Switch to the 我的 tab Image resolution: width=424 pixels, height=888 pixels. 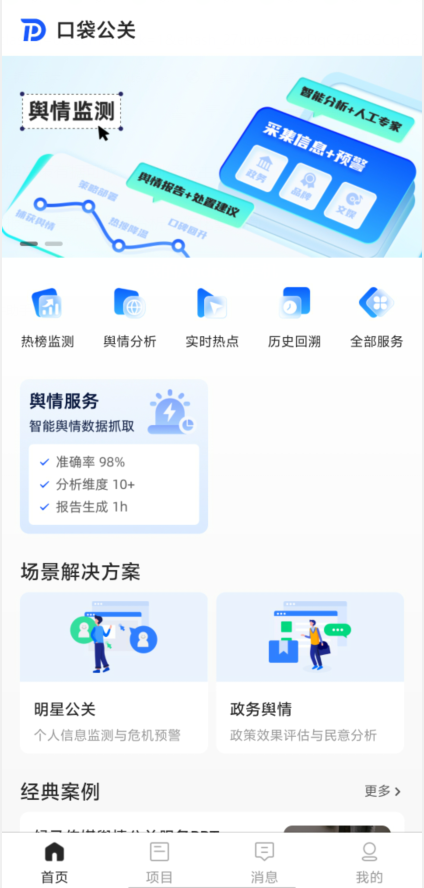point(369,863)
